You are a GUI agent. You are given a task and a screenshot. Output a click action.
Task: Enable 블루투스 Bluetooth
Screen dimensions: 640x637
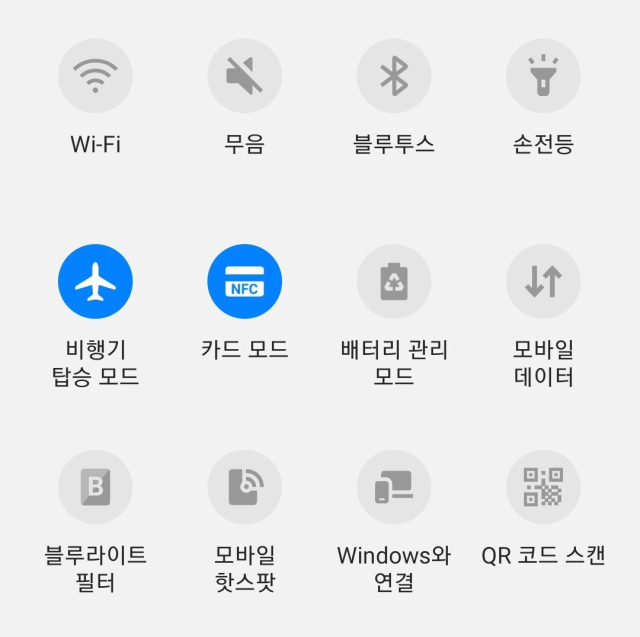[394, 76]
